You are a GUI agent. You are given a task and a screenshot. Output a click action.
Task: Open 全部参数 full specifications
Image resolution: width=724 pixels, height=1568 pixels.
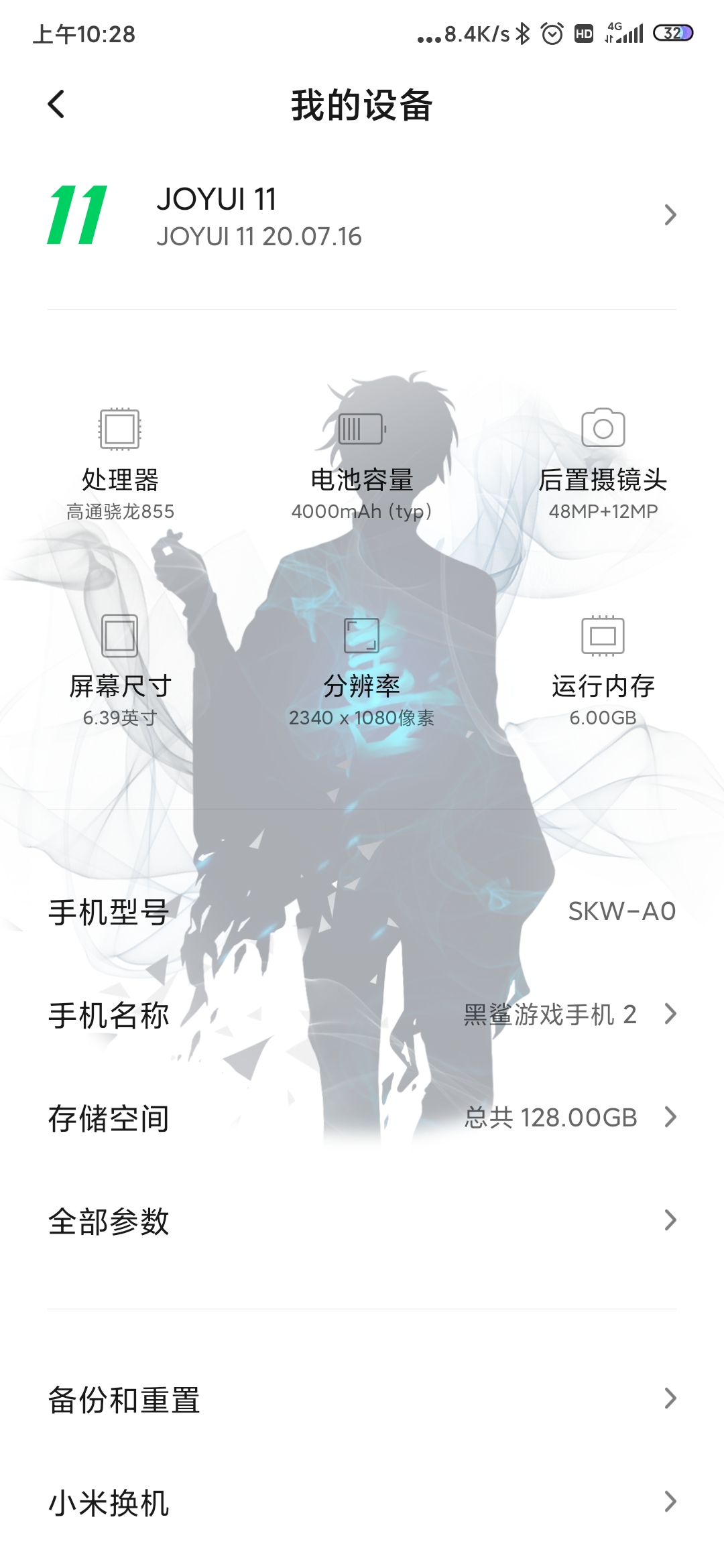pos(362,1221)
